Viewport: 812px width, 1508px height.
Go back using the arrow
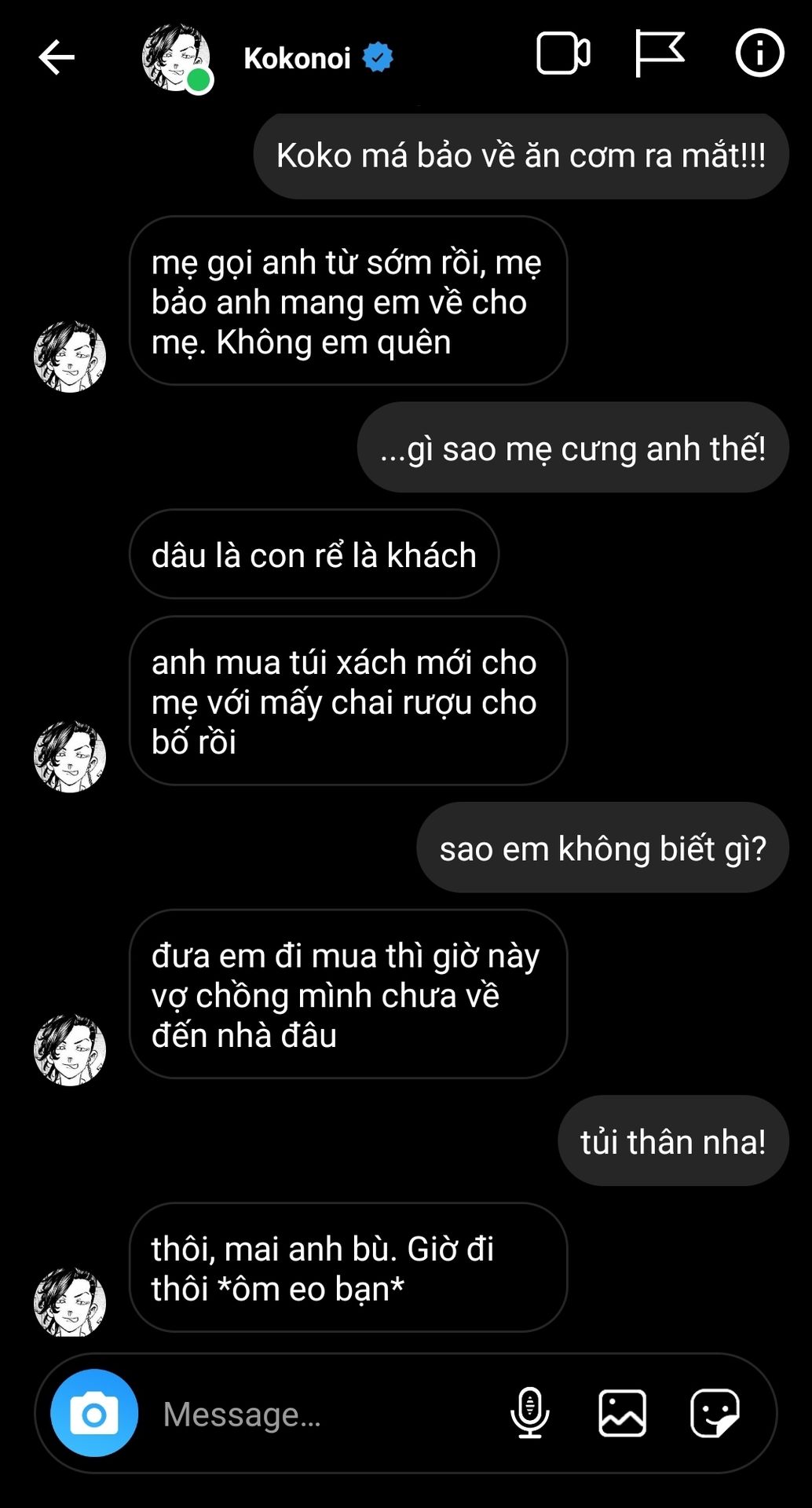[57, 57]
